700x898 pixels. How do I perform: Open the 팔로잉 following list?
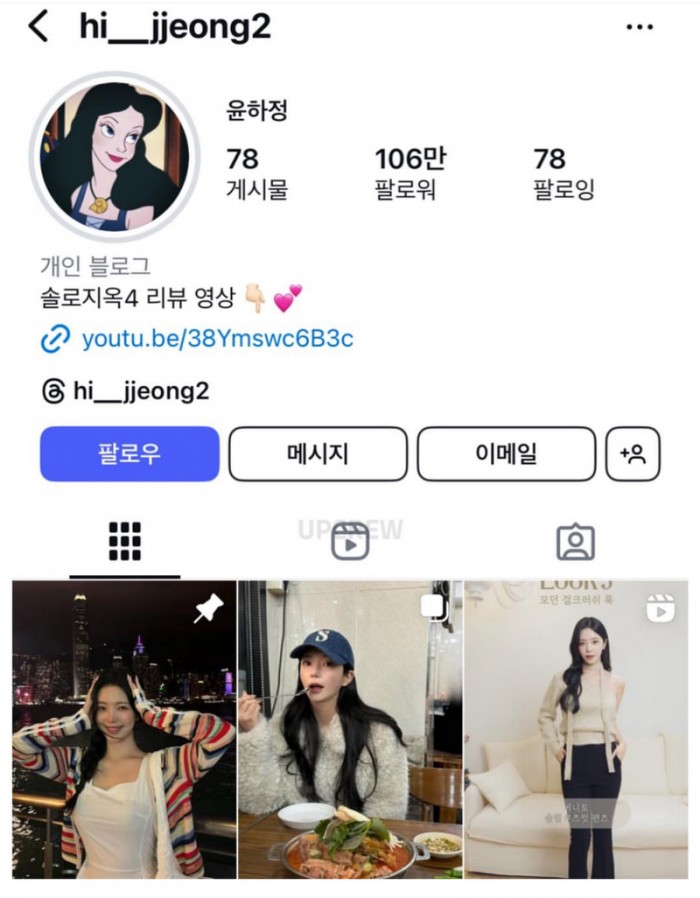point(564,172)
